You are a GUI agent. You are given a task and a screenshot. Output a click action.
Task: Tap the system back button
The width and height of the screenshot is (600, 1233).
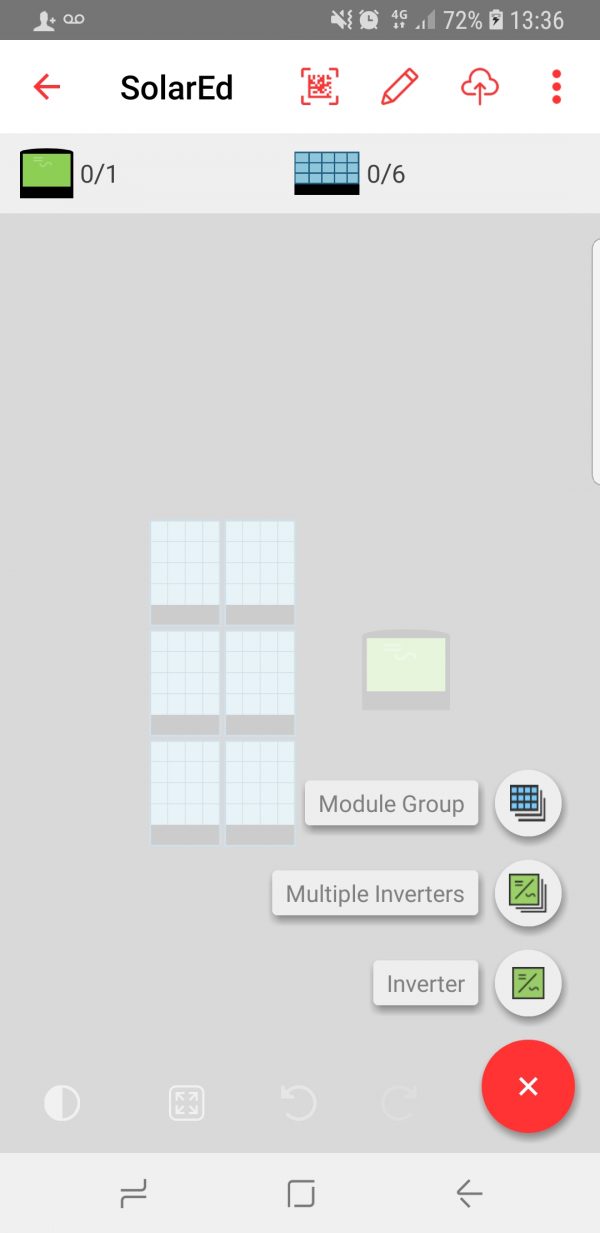pos(468,1193)
